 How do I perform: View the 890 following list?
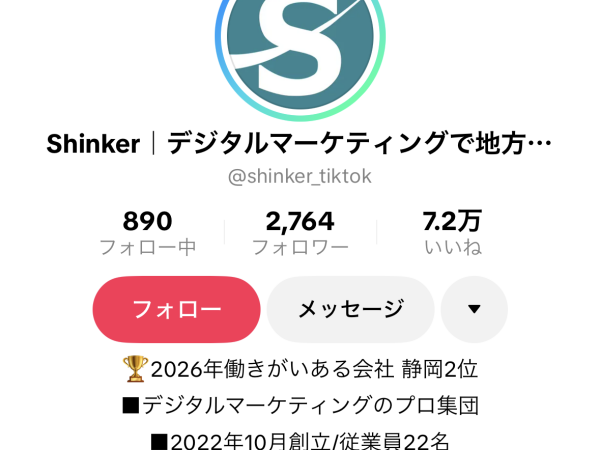(148, 233)
